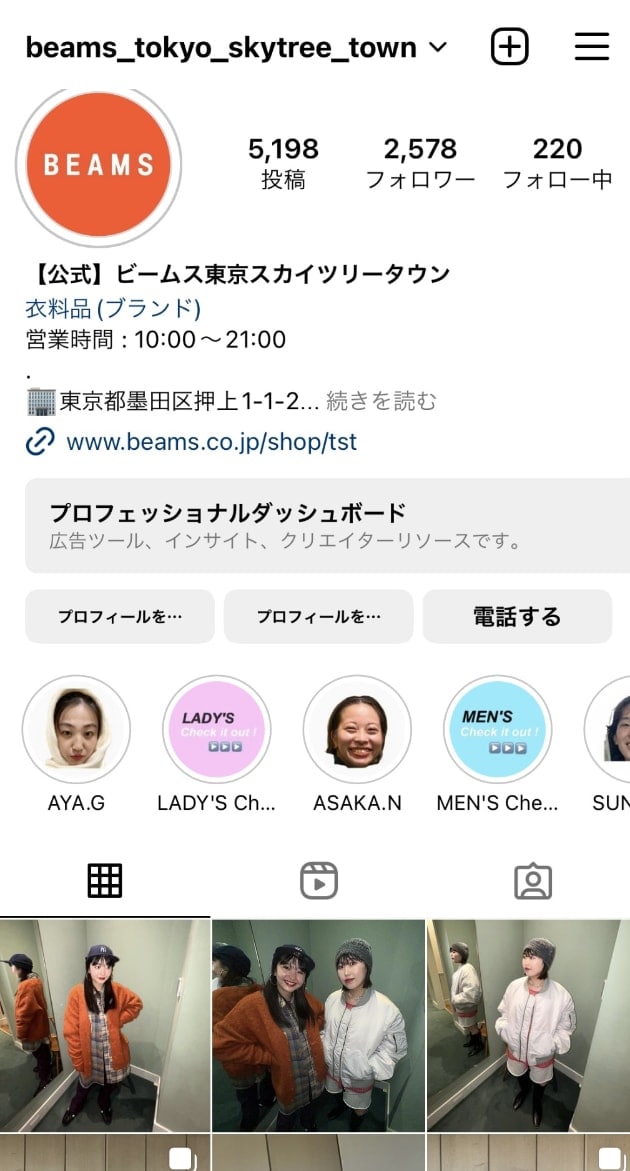
Task: View the ASAKA.N story highlight
Action: coord(357,729)
